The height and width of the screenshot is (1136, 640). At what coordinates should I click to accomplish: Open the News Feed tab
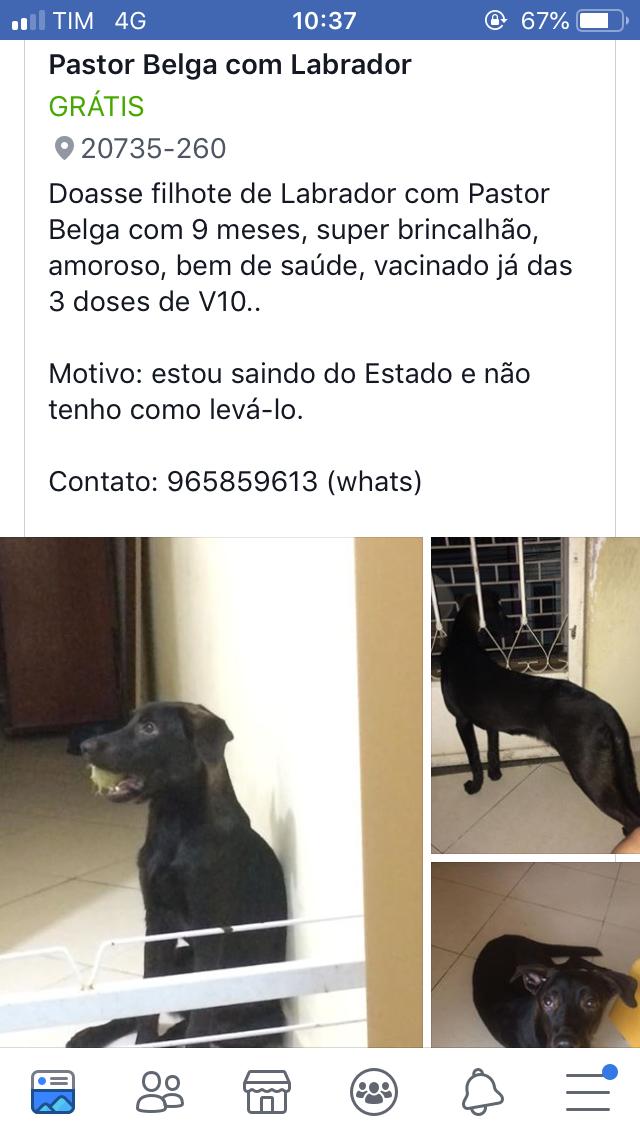[x=53, y=1092]
